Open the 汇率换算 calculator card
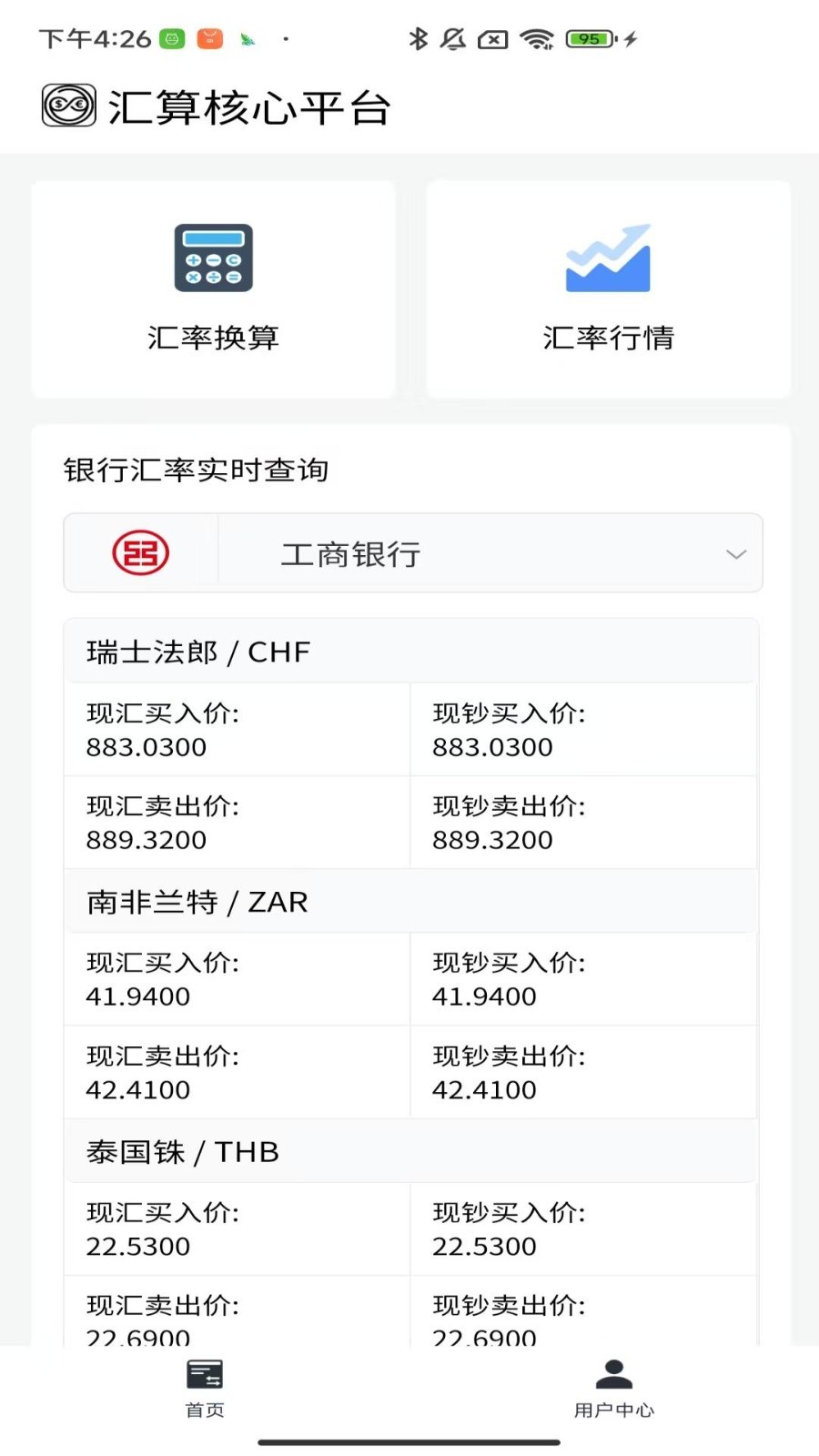This screenshot has height=1456, width=819. (213, 289)
